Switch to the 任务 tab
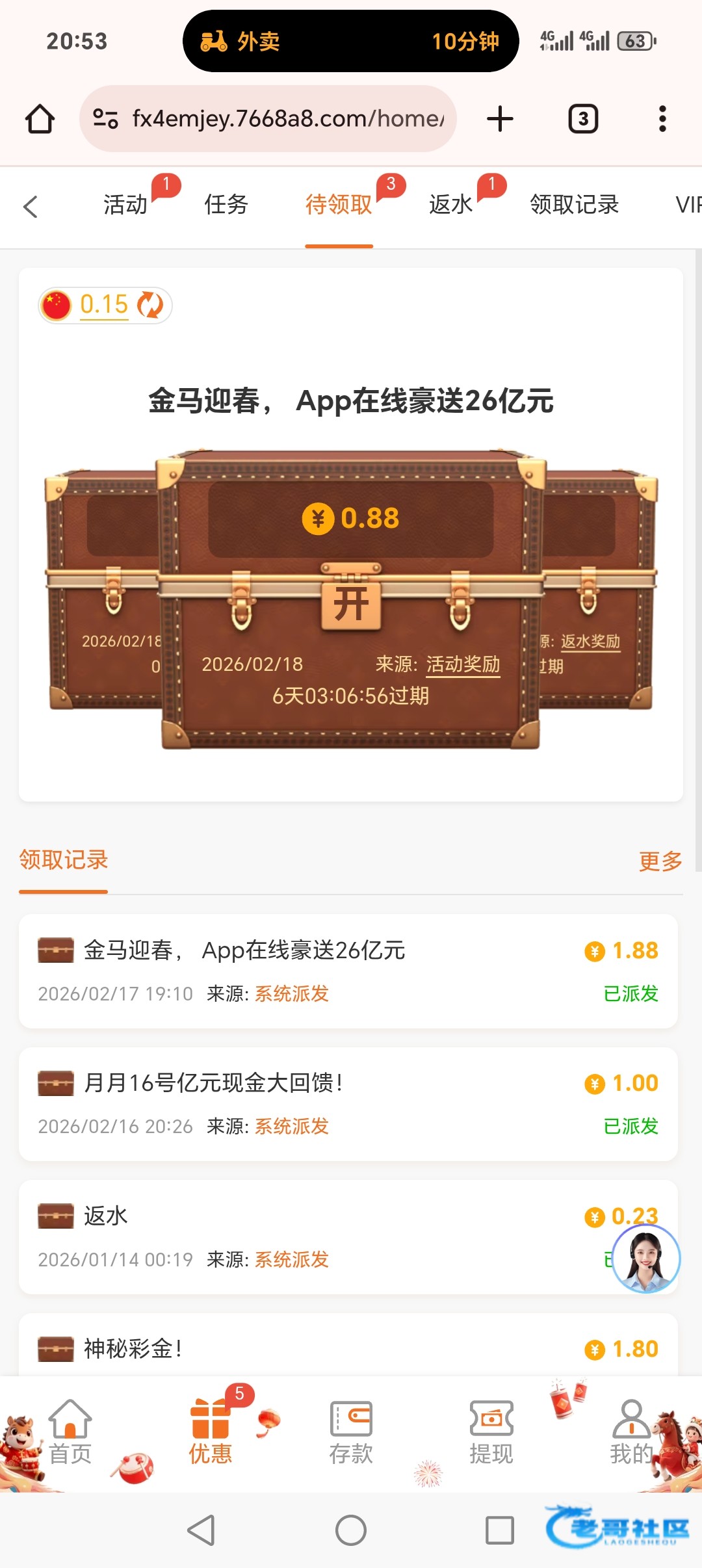The image size is (702, 1568). click(226, 205)
